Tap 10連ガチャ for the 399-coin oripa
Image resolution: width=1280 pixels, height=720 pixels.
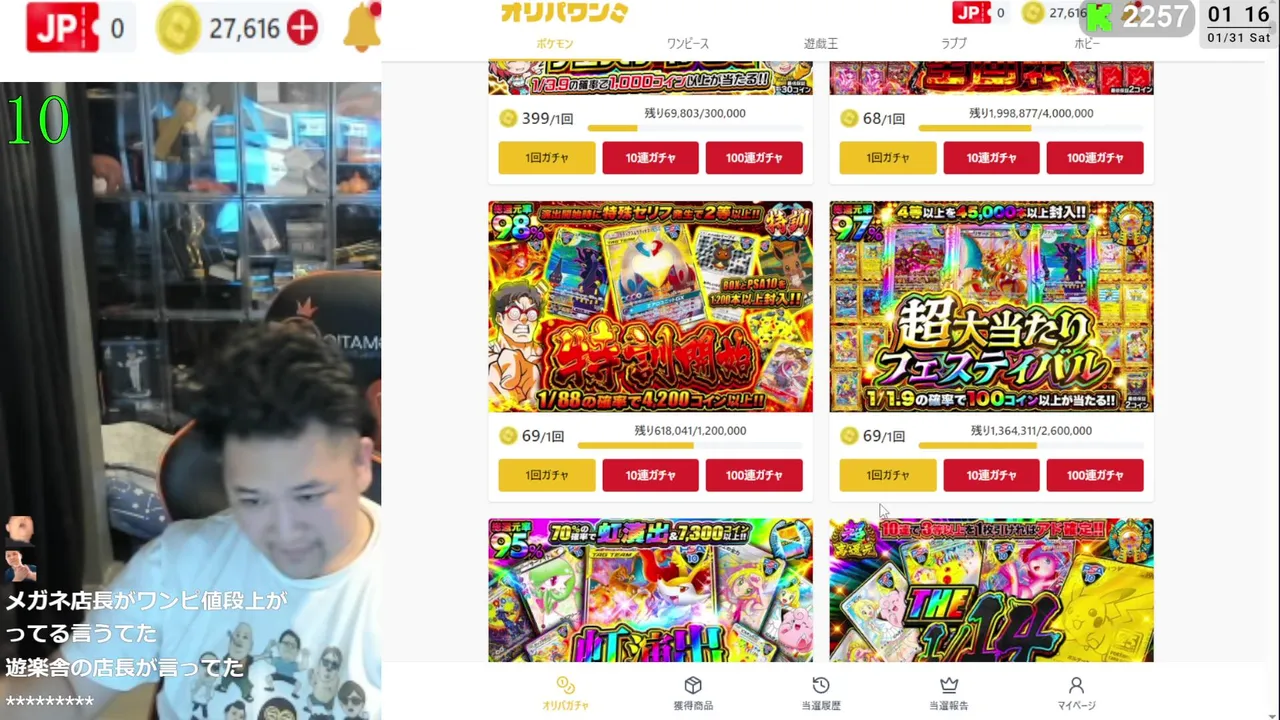tap(650, 158)
